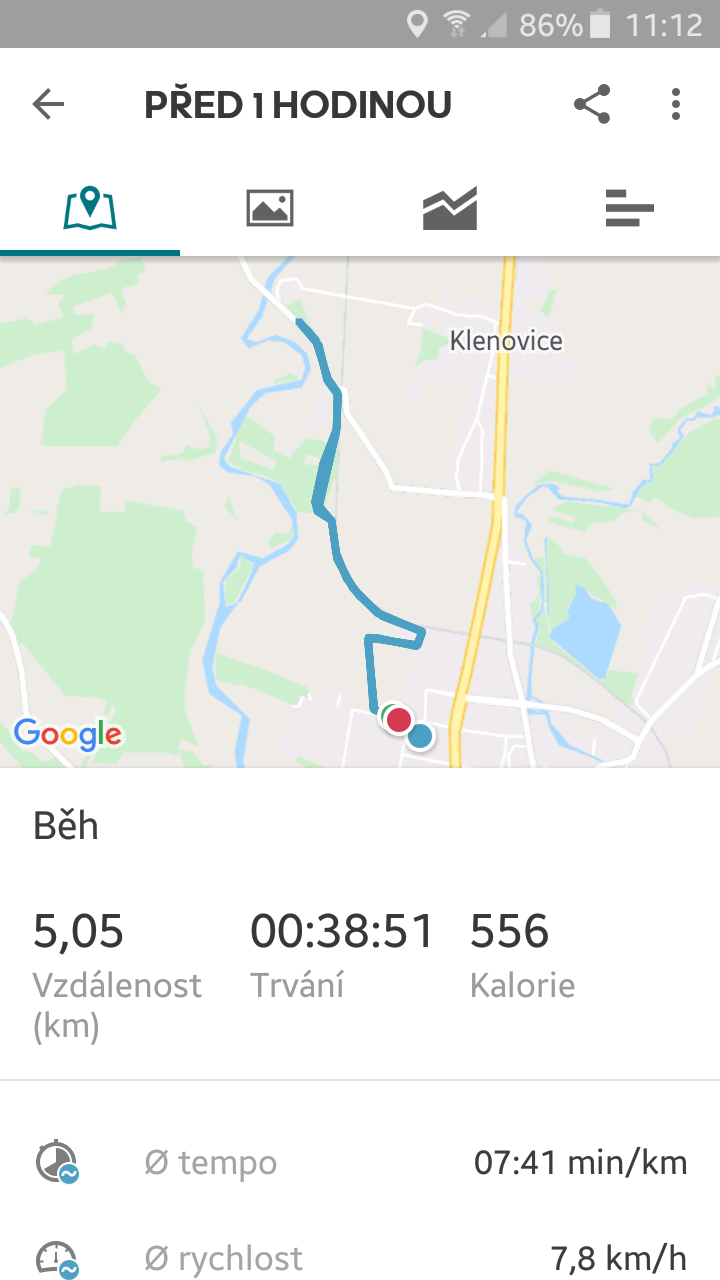Select the map tab
This screenshot has width=720, height=1280.
click(90, 208)
